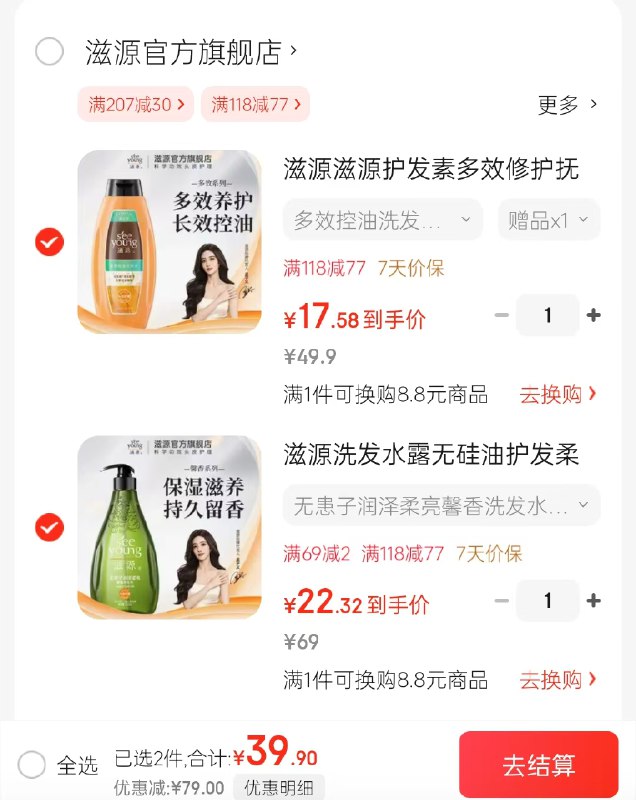View the 优惠明细 discount details
The image size is (636, 800).
coord(279,788)
